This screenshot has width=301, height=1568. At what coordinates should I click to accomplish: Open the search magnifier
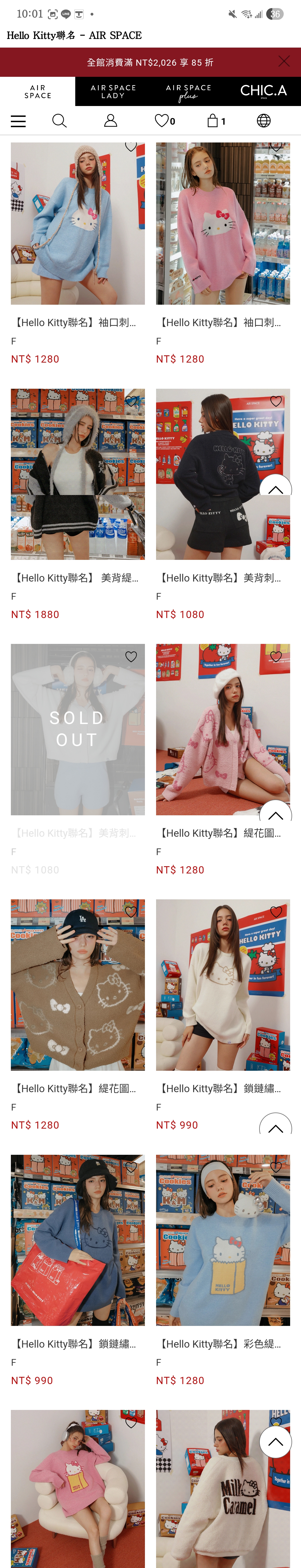point(59,121)
